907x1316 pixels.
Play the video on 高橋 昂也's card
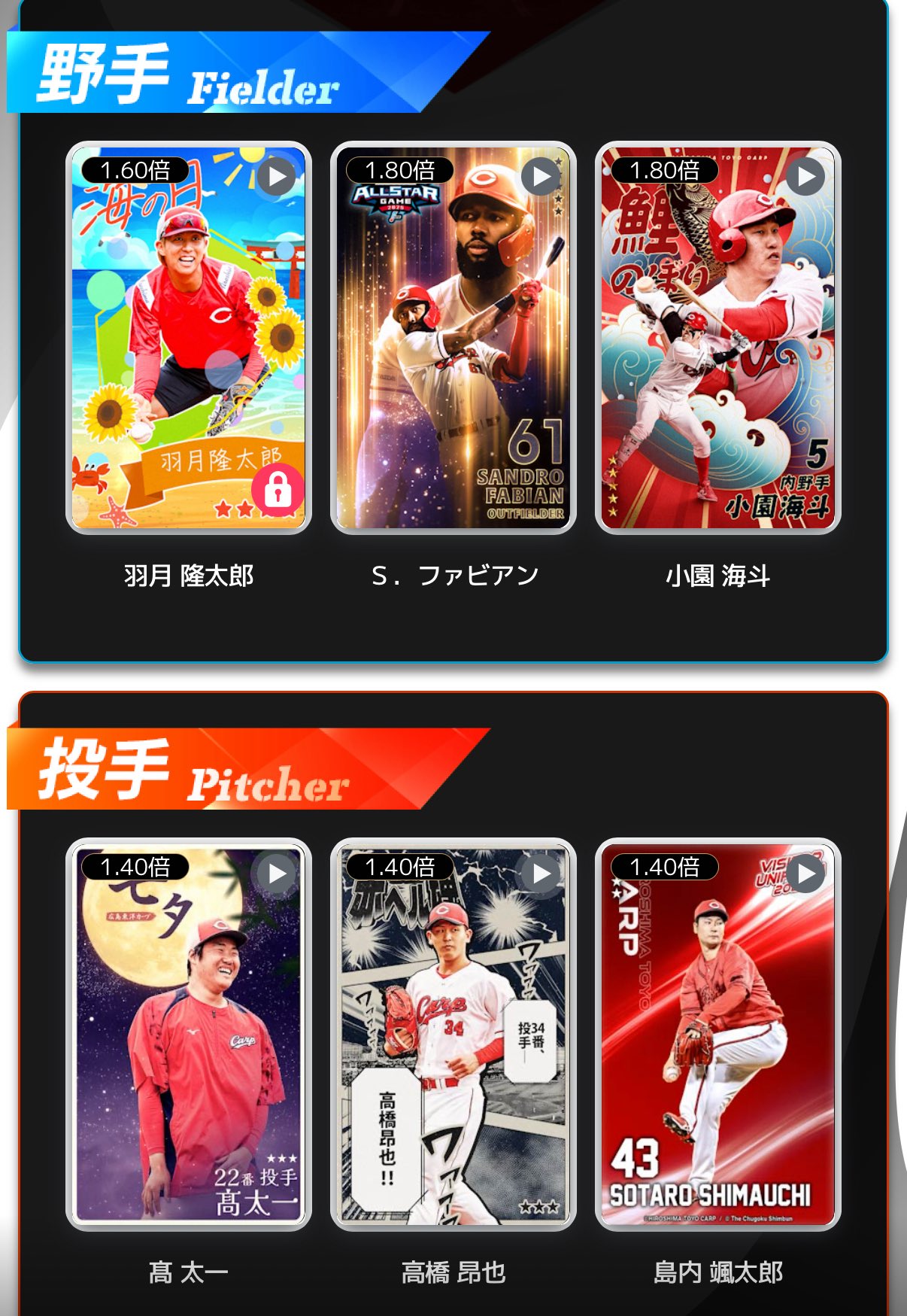[541, 874]
